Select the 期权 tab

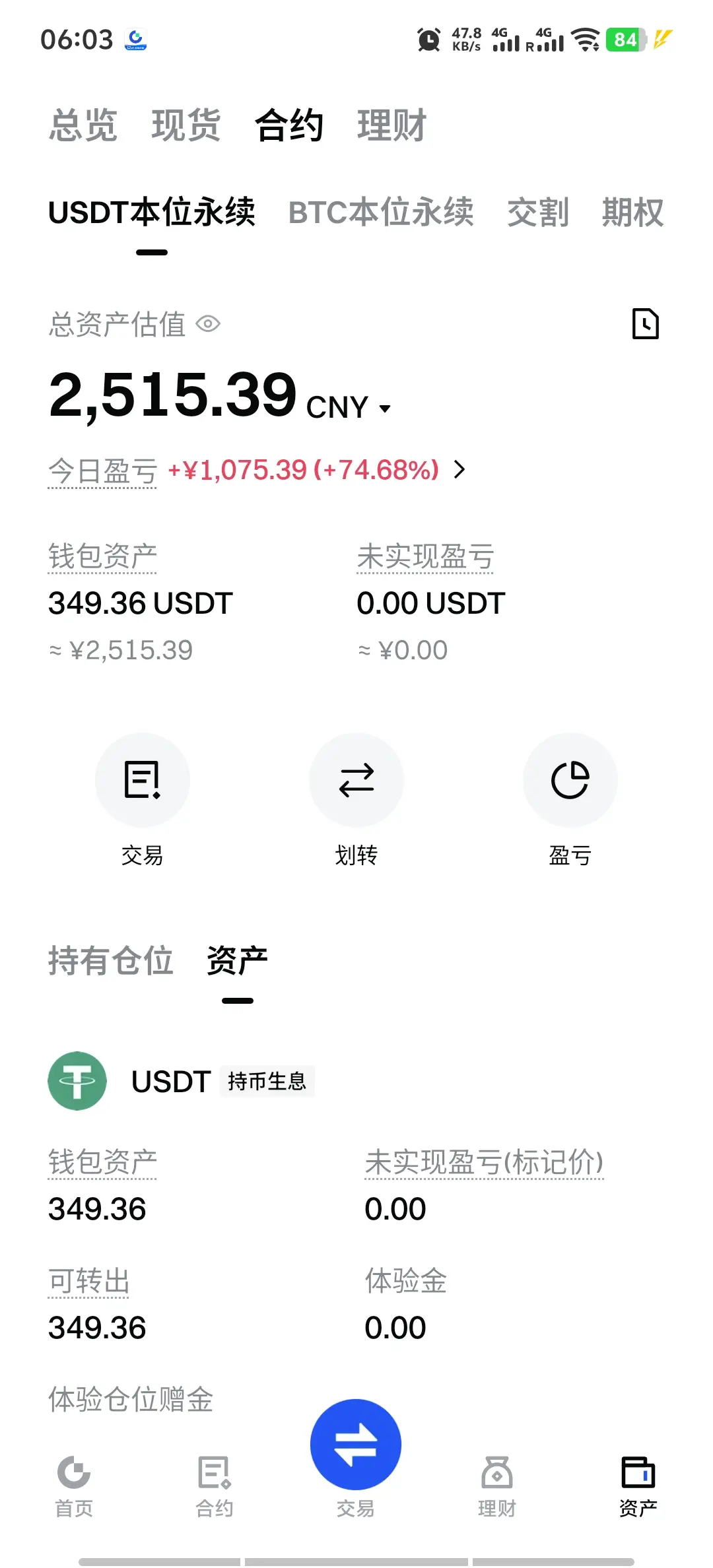(x=632, y=212)
